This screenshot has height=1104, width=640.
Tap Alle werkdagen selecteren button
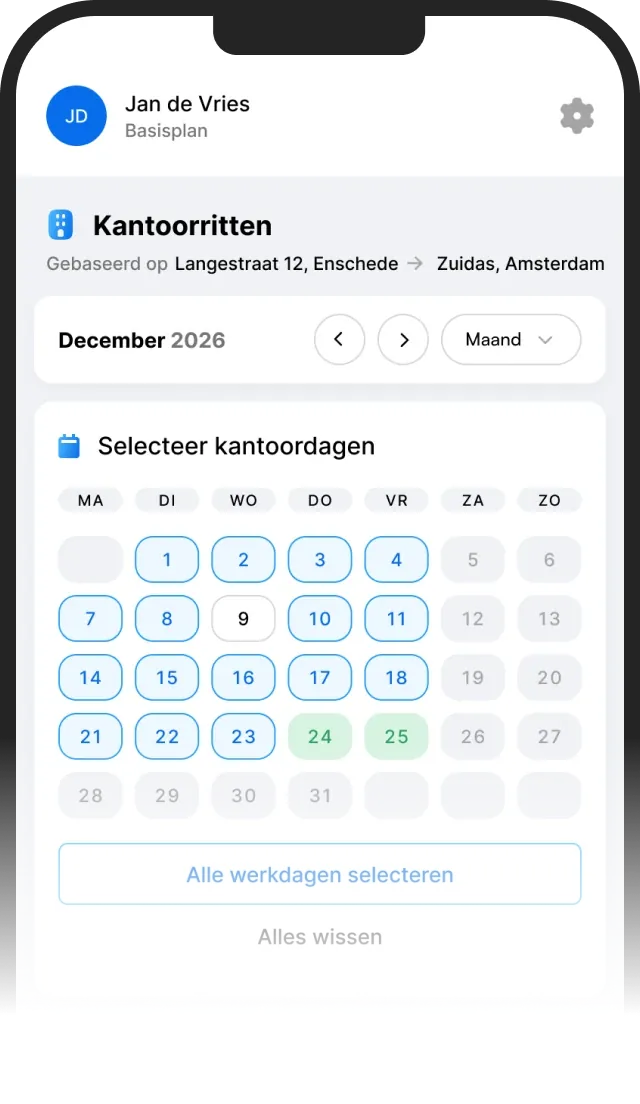pos(320,874)
